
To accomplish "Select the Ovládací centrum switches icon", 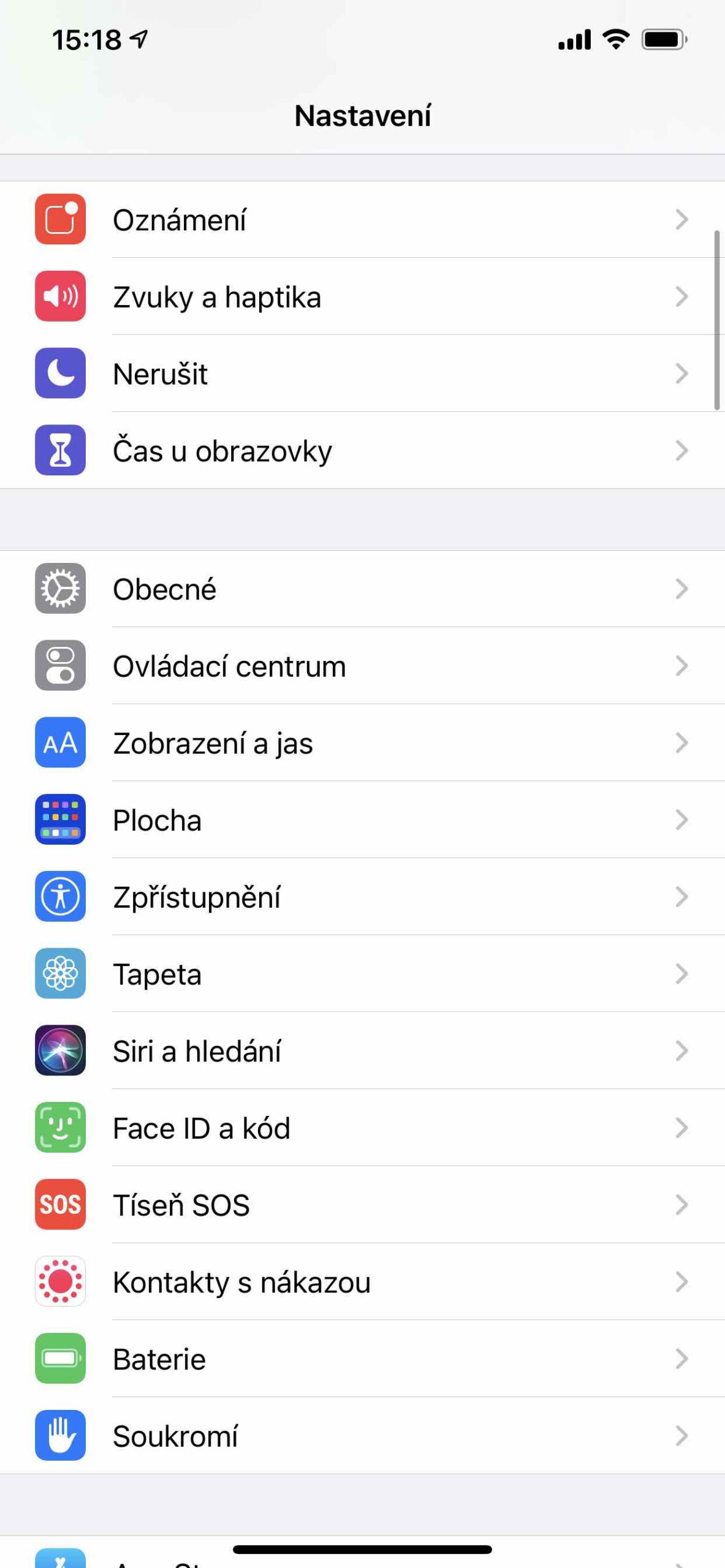I will 60,666.
